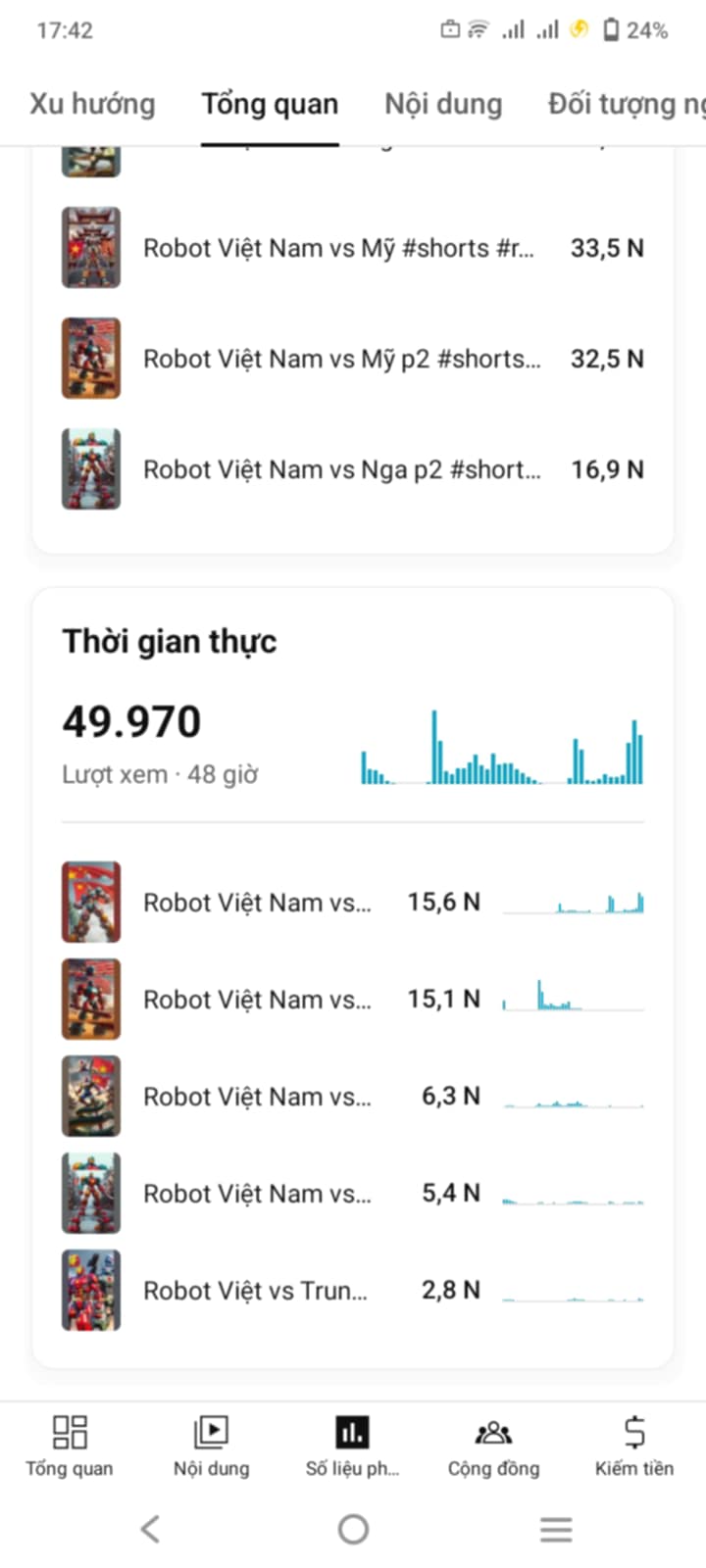Open video Robot Việt Nam vs Mỹ #shorts 33,5 N

click(353, 248)
